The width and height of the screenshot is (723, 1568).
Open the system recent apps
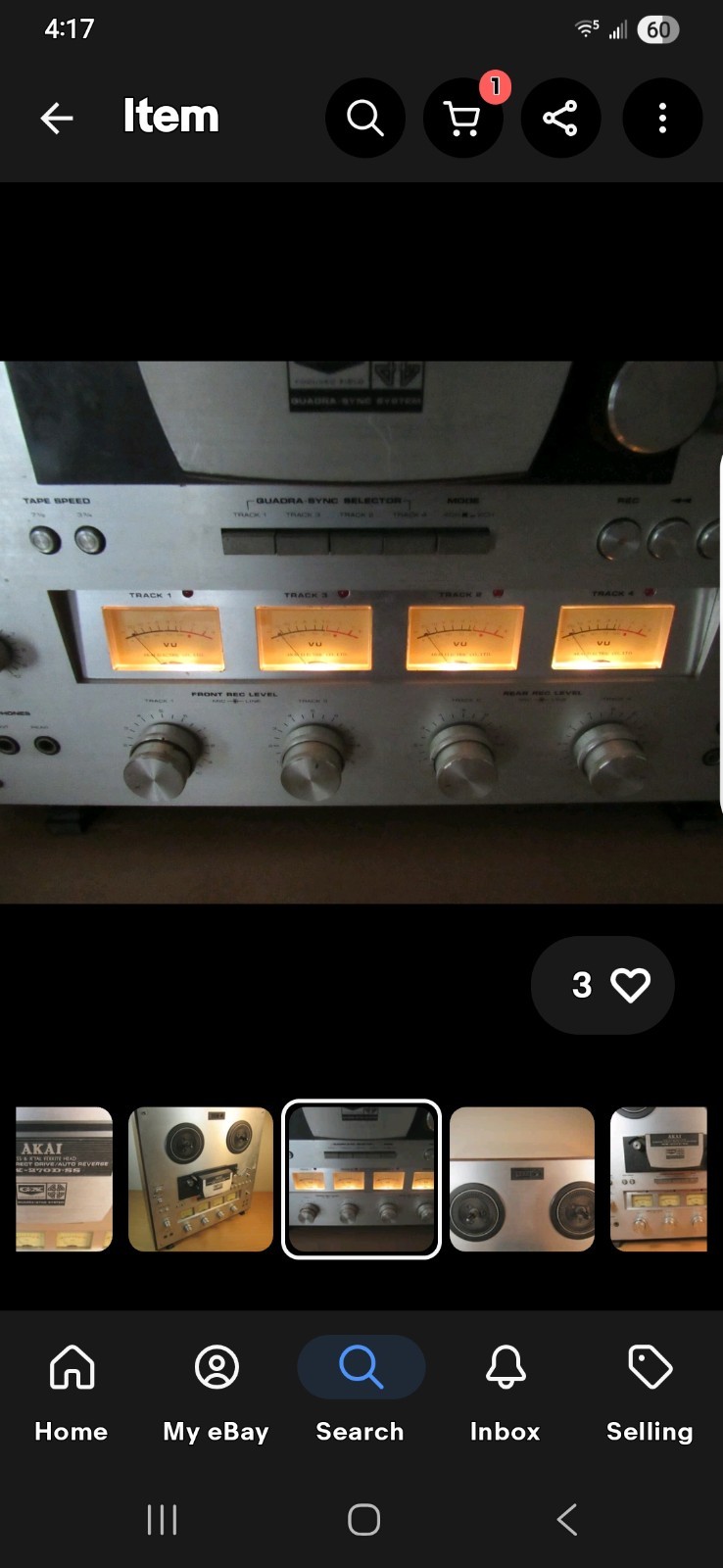point(162,1520)
